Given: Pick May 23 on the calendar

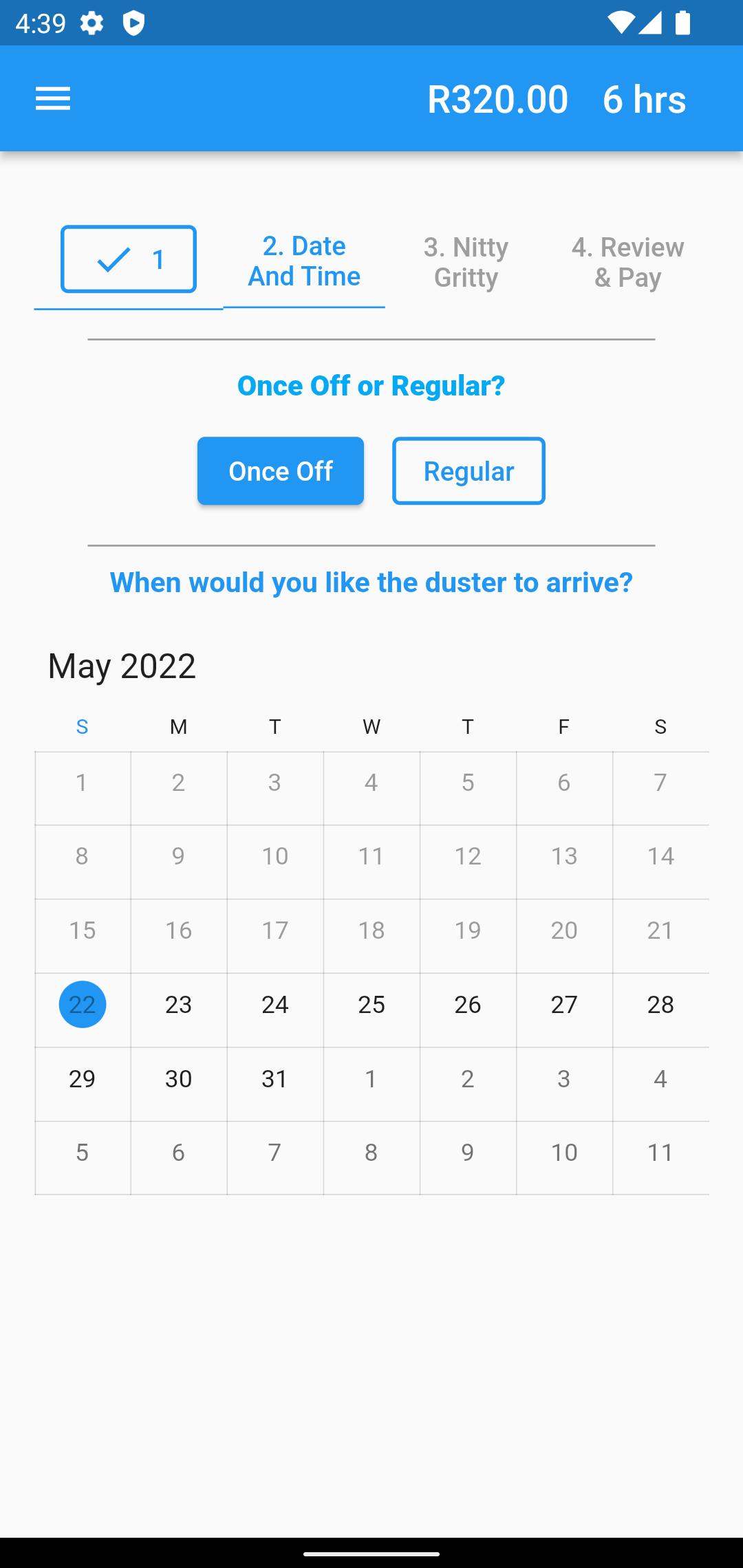Looking at the screenshot, I should click(x=179, y=1005).
